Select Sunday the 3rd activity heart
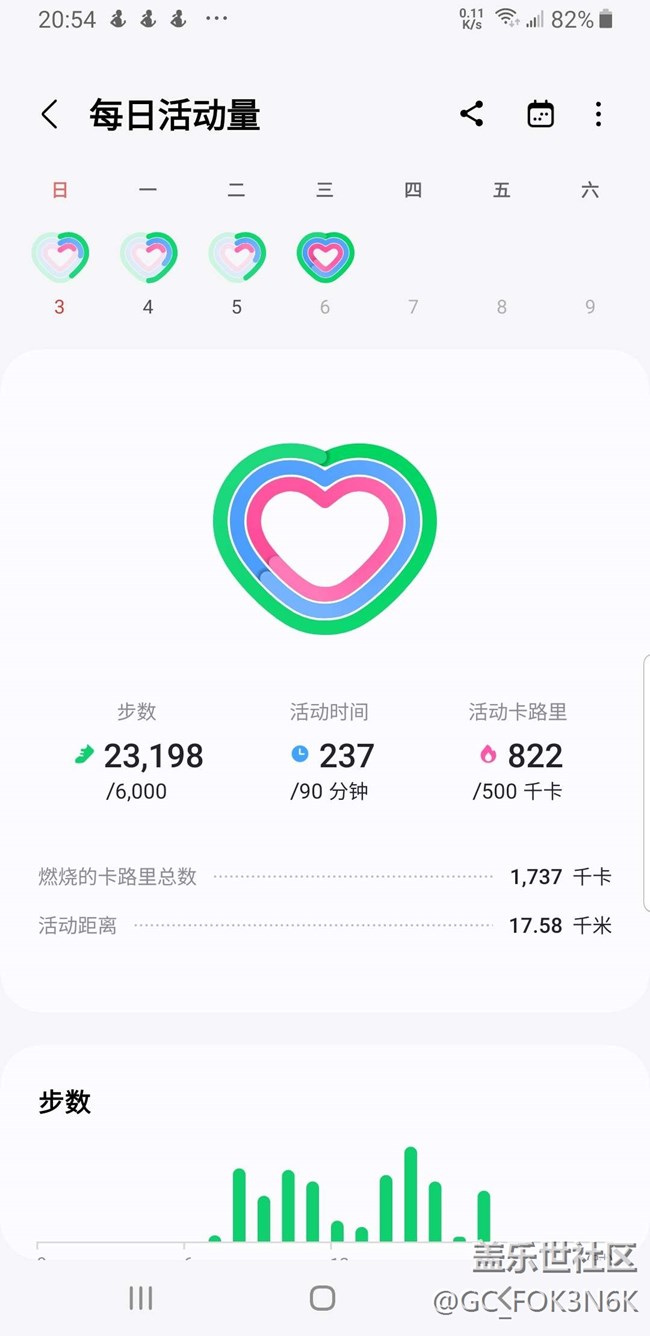 [60, 257]
